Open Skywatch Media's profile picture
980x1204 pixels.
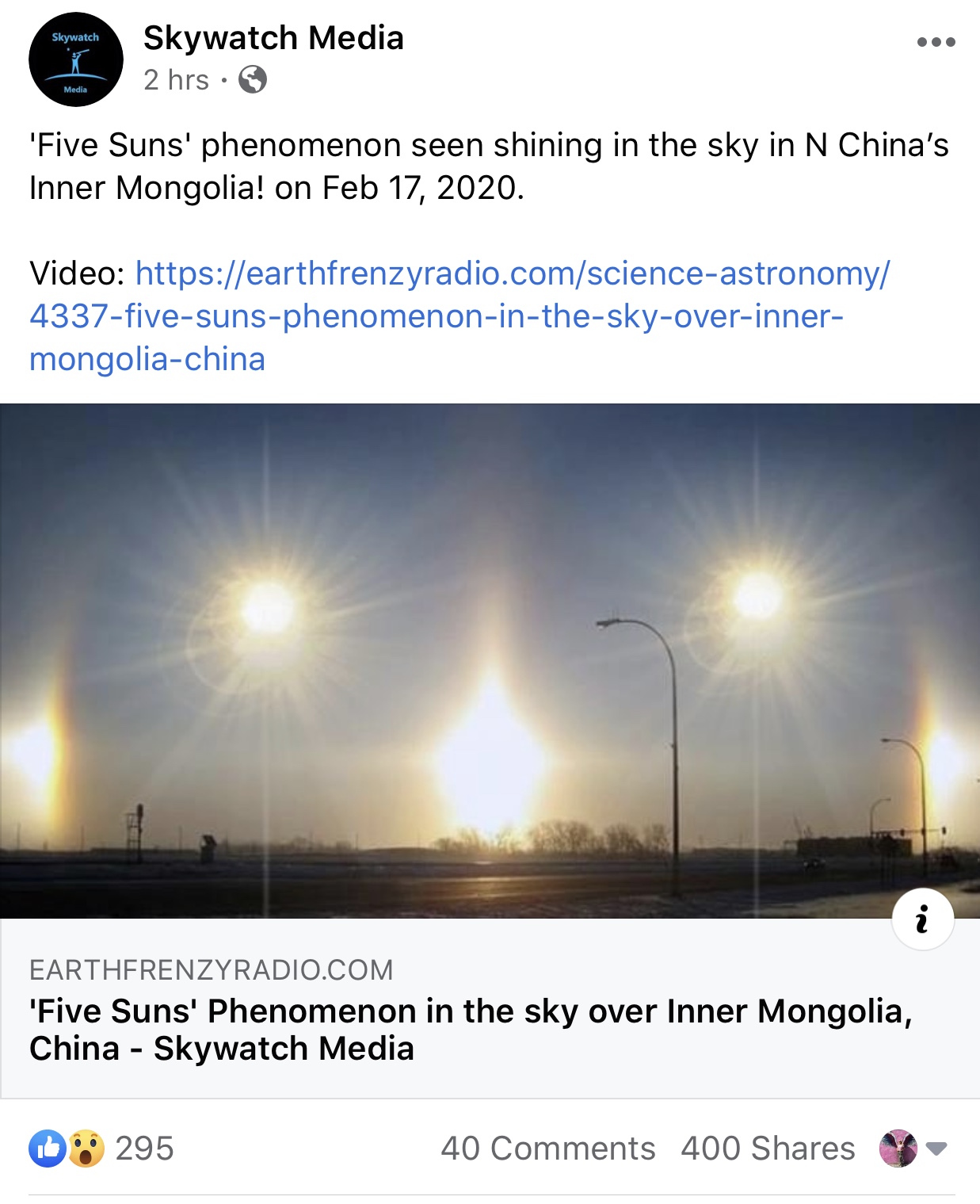76,59
